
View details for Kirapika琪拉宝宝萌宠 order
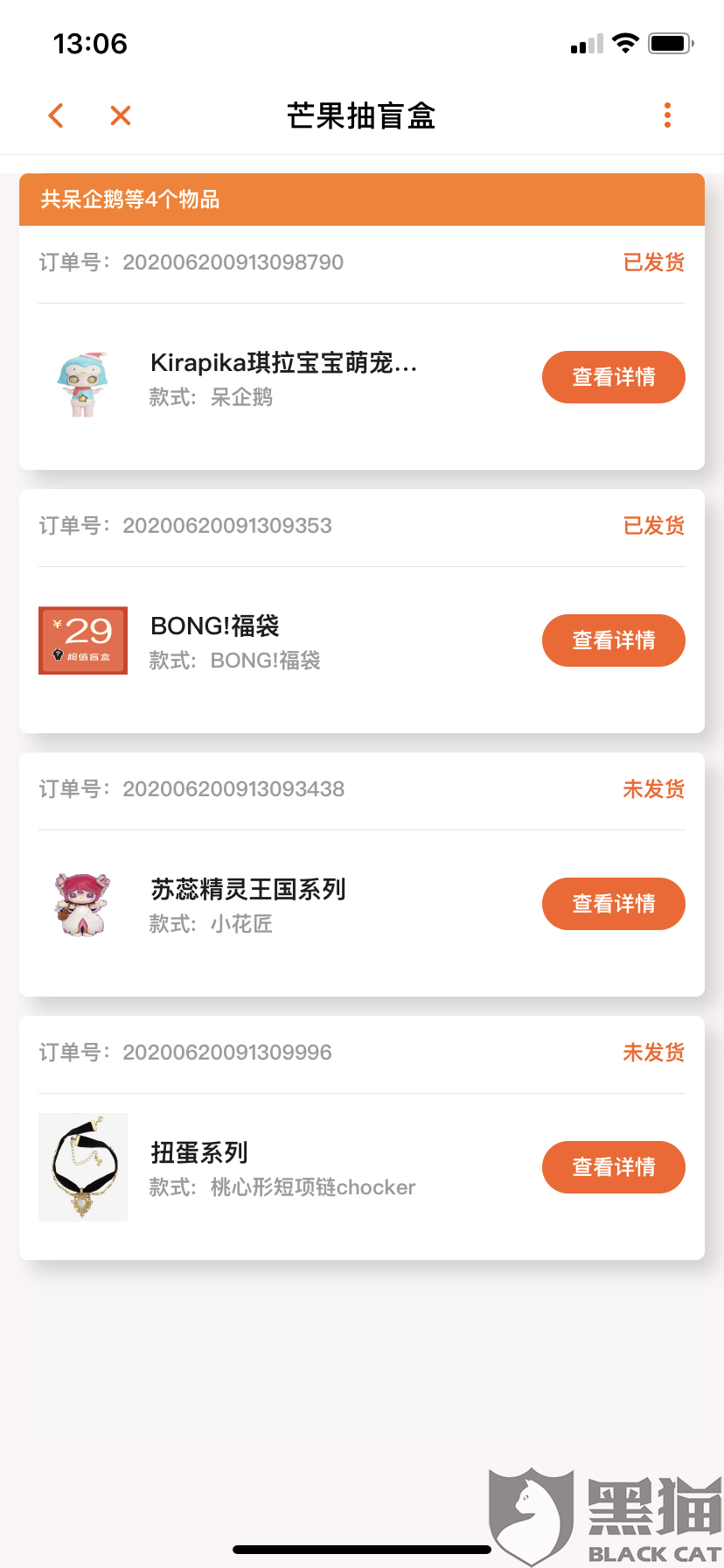click(613, 377)
